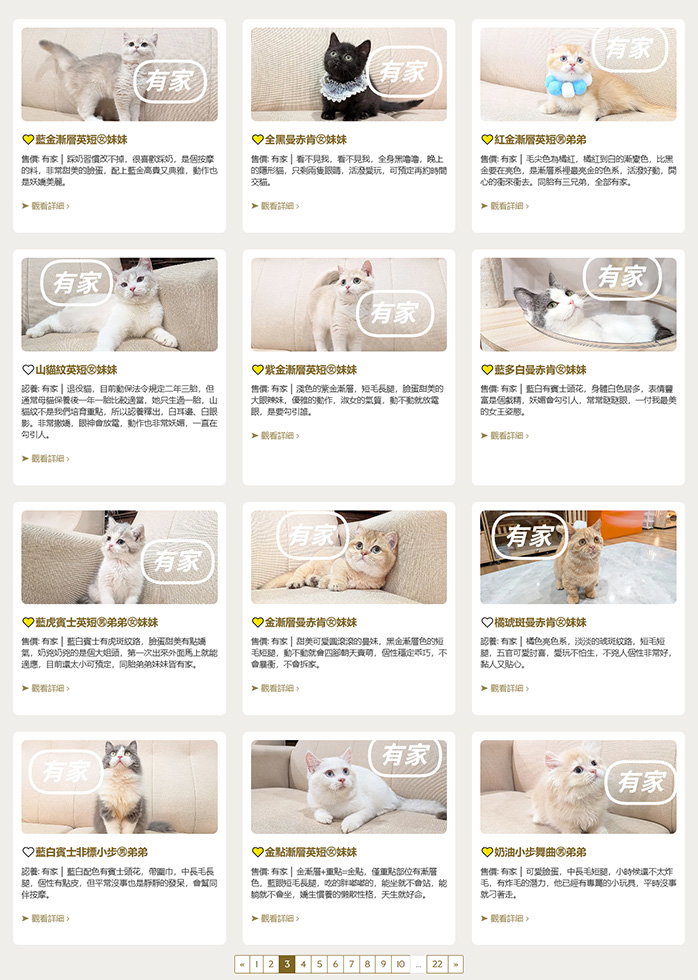Go to page 4 of listings
Image resolution: width=698 pixels, height=980 pixels.
point(304,964)
